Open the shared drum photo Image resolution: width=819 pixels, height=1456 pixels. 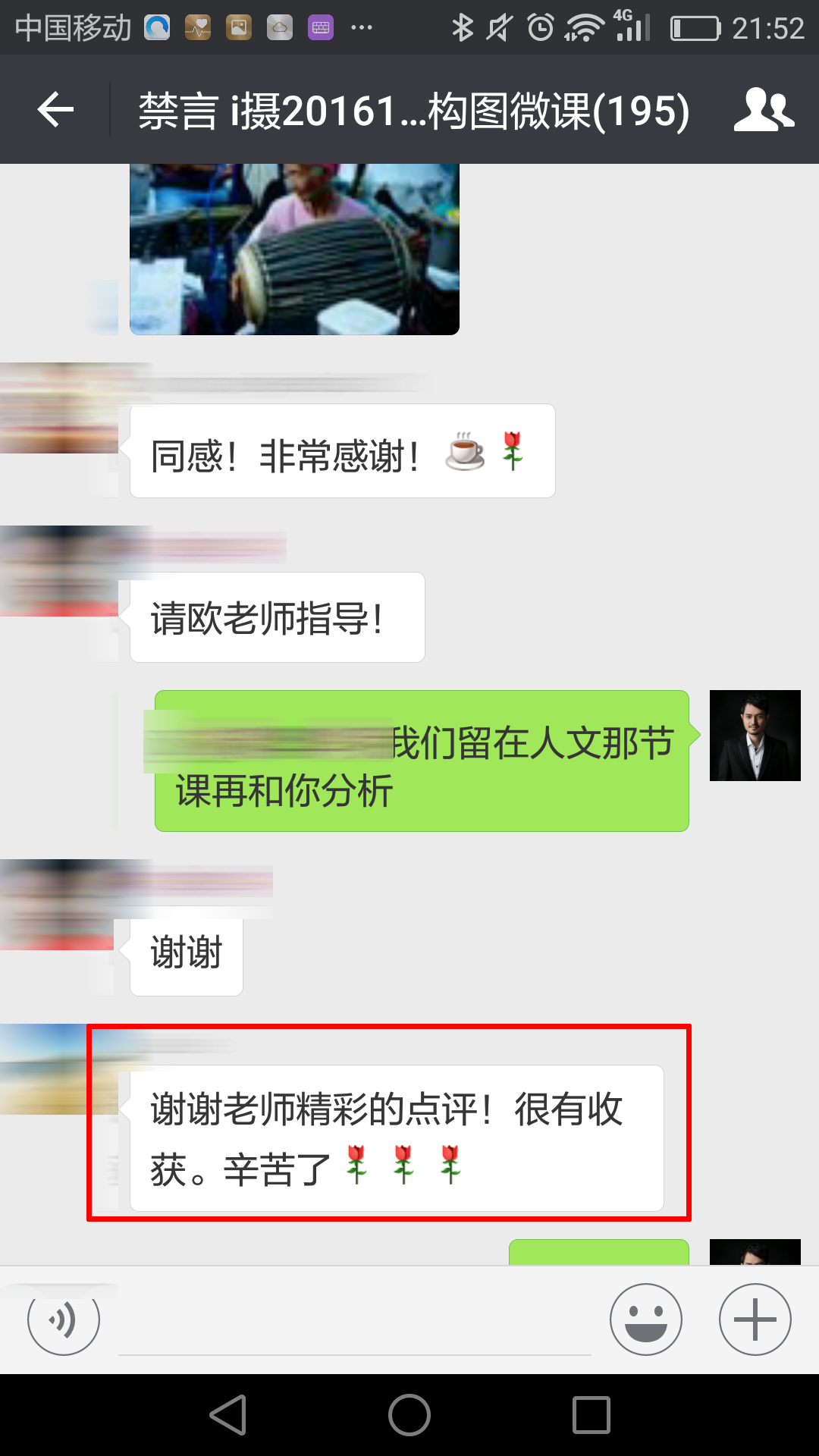coord(294,249)
